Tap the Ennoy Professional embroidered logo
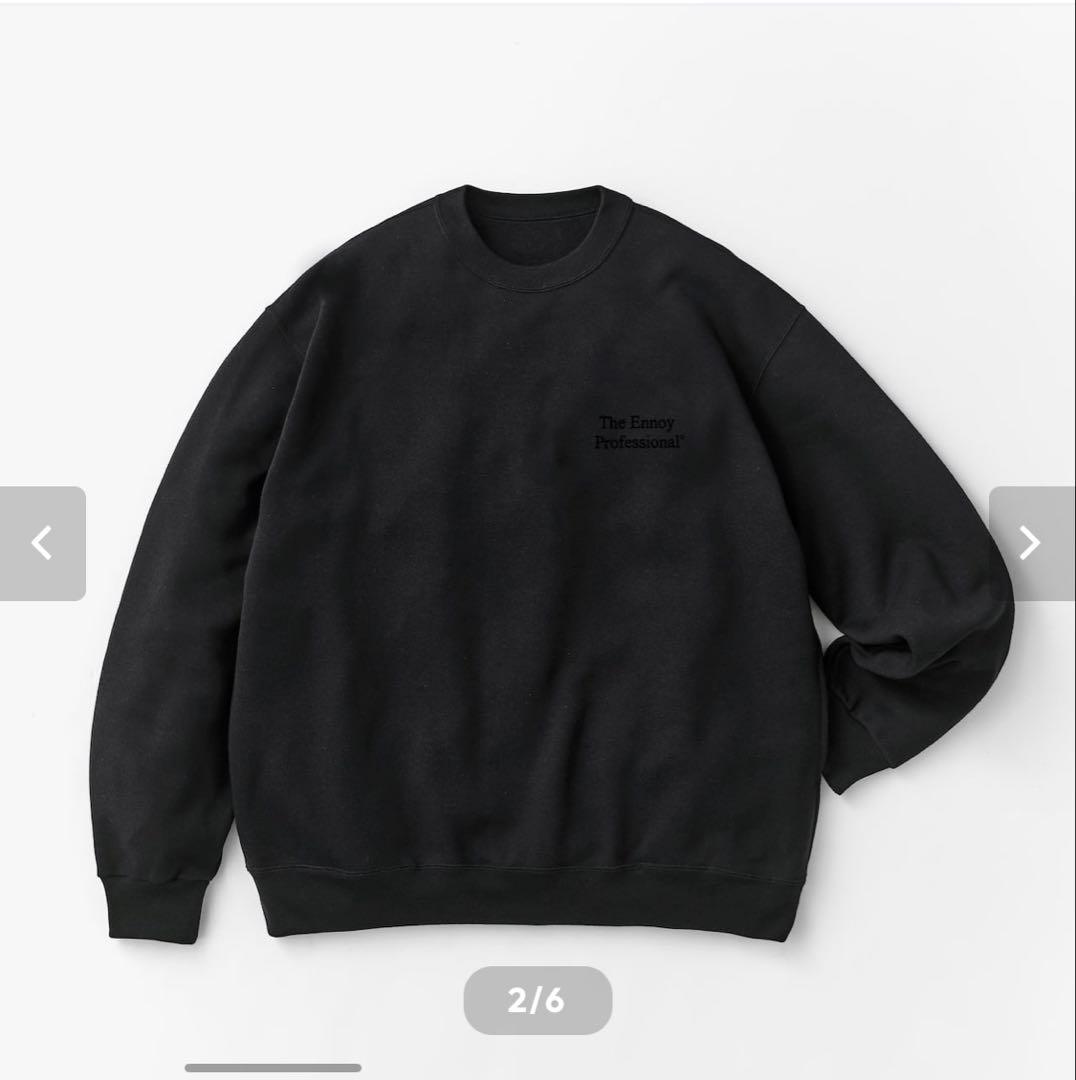The height and width of the screenshot is (1080, 1076). click(638, 432)
